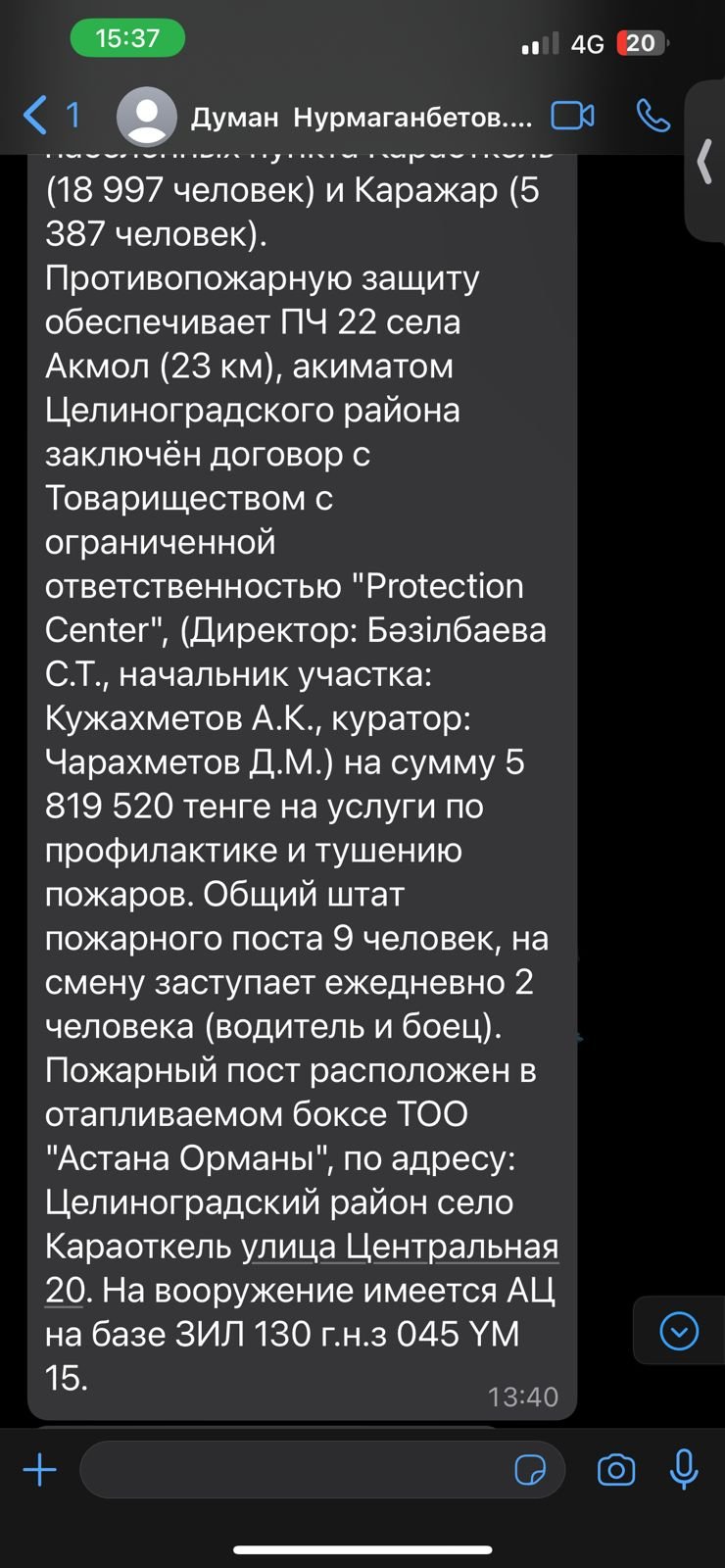Open Думан Нурмаганбетов's contact info
Screen dimensions: 725x1568
tap(361, 118)
